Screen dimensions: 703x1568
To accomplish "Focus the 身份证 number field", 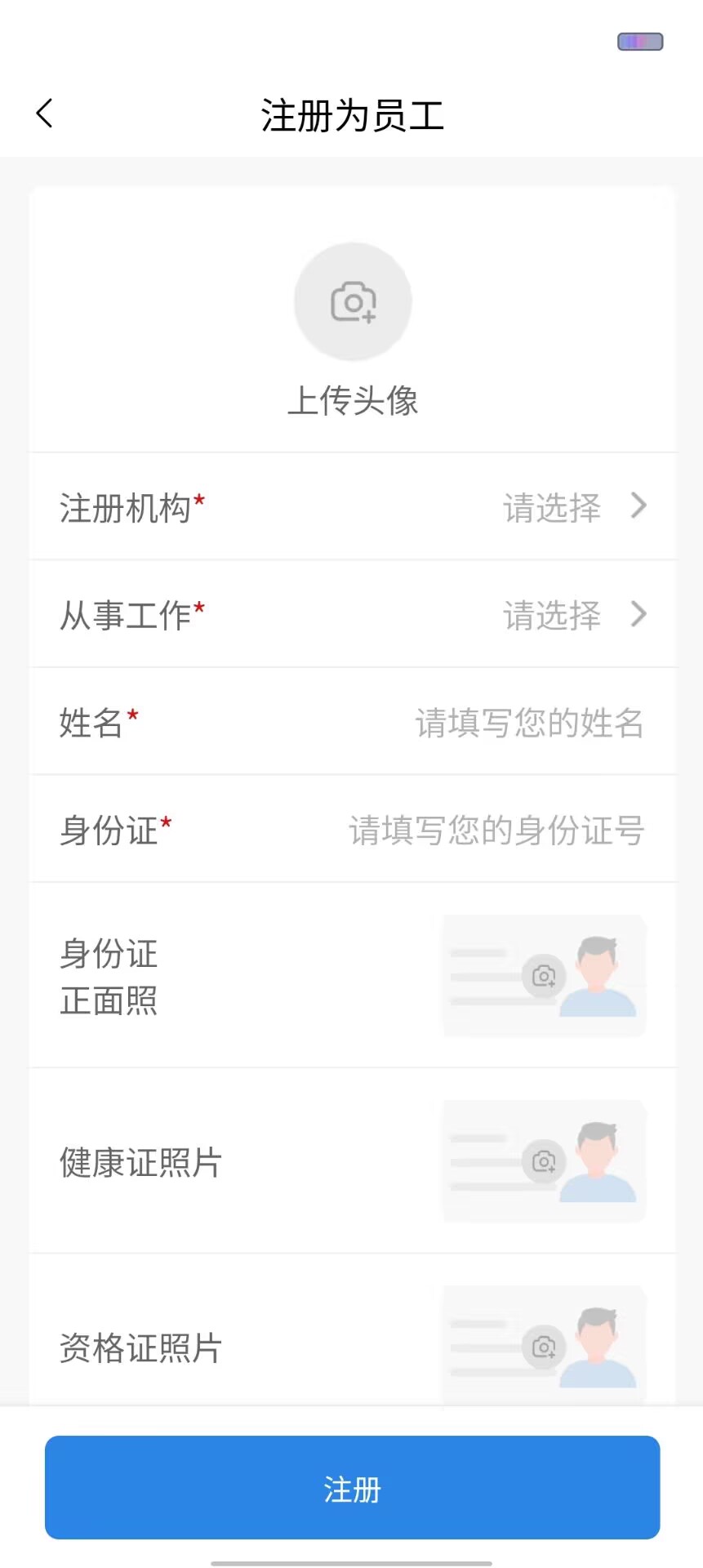I will click(x=496, y=831).
